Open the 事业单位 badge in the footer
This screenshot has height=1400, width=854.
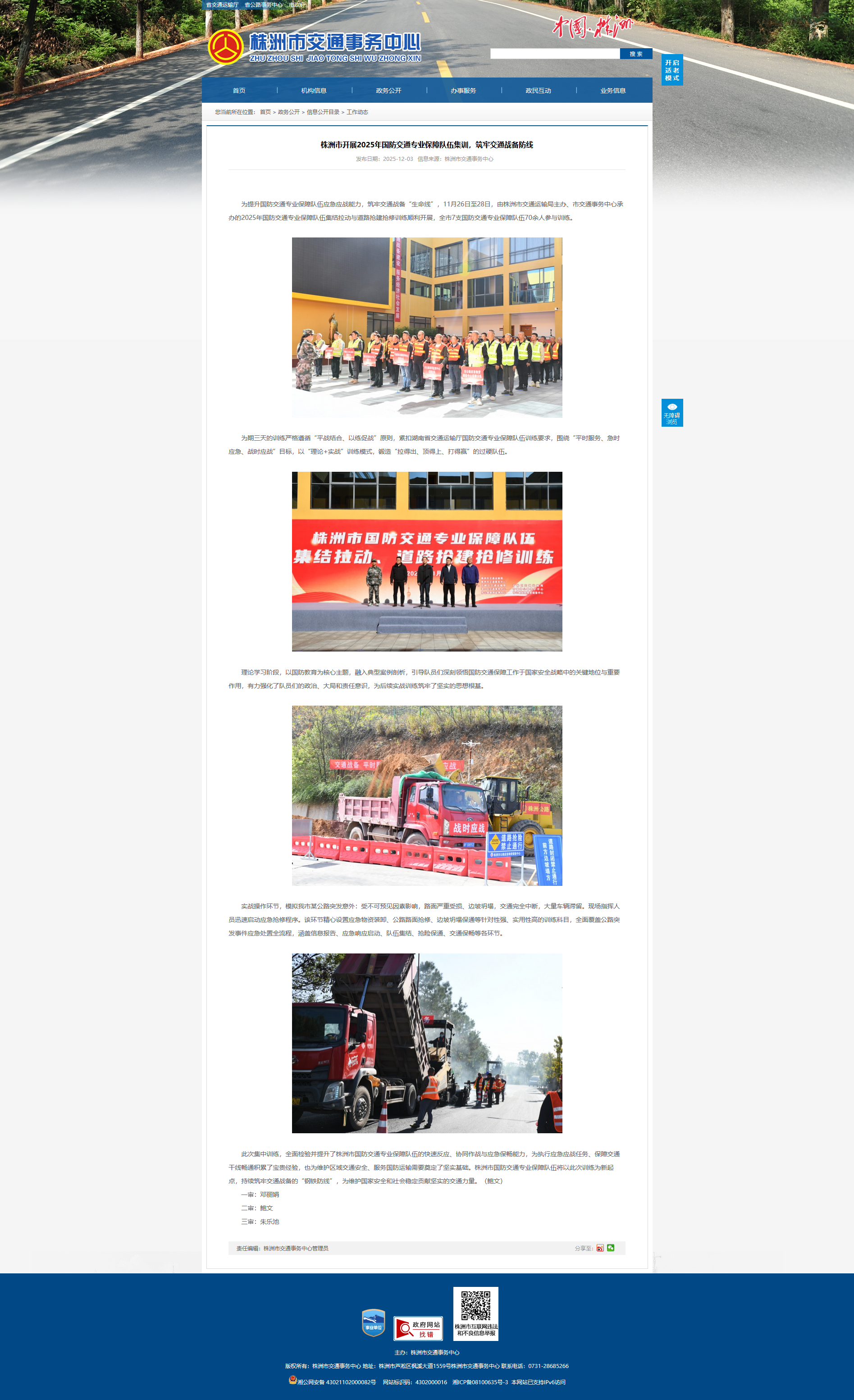point(373,1323)
